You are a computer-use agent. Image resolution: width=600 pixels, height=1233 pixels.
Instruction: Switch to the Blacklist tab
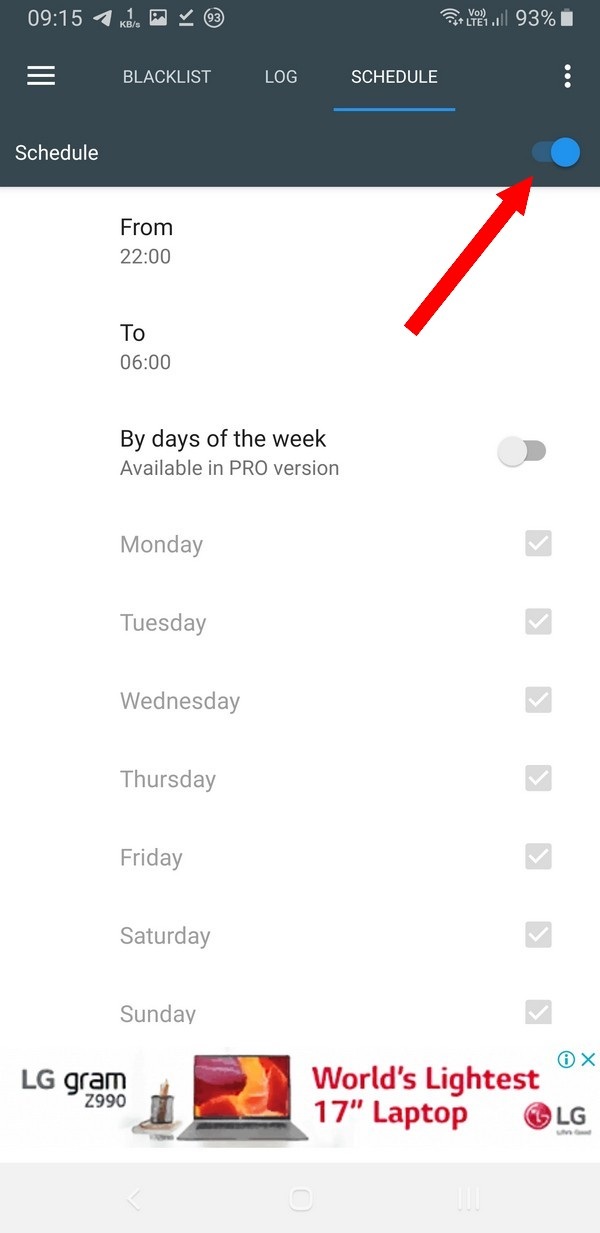tap(167, 77)
